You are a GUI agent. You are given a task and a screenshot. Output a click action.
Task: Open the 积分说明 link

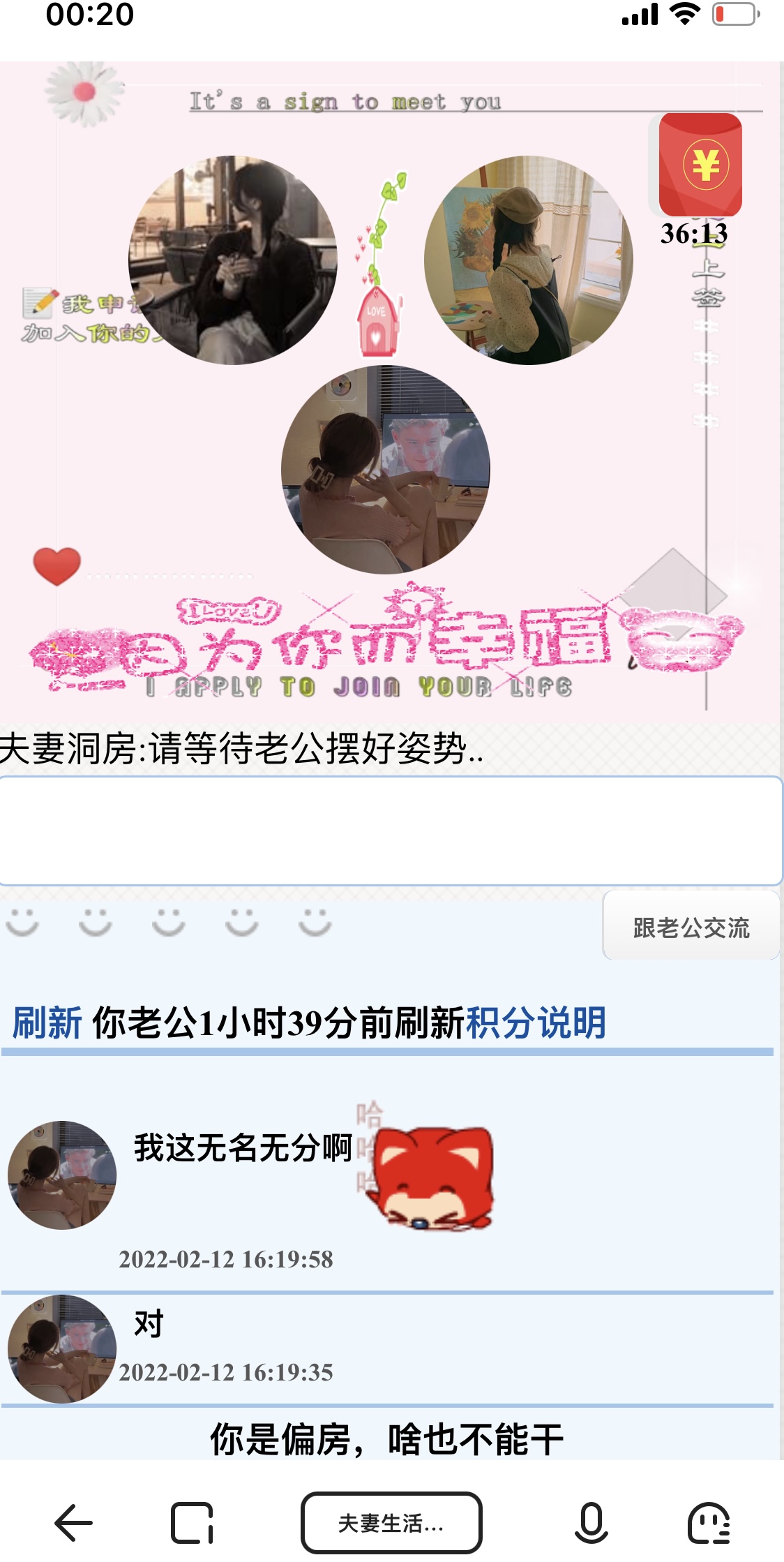(536, 1023)
